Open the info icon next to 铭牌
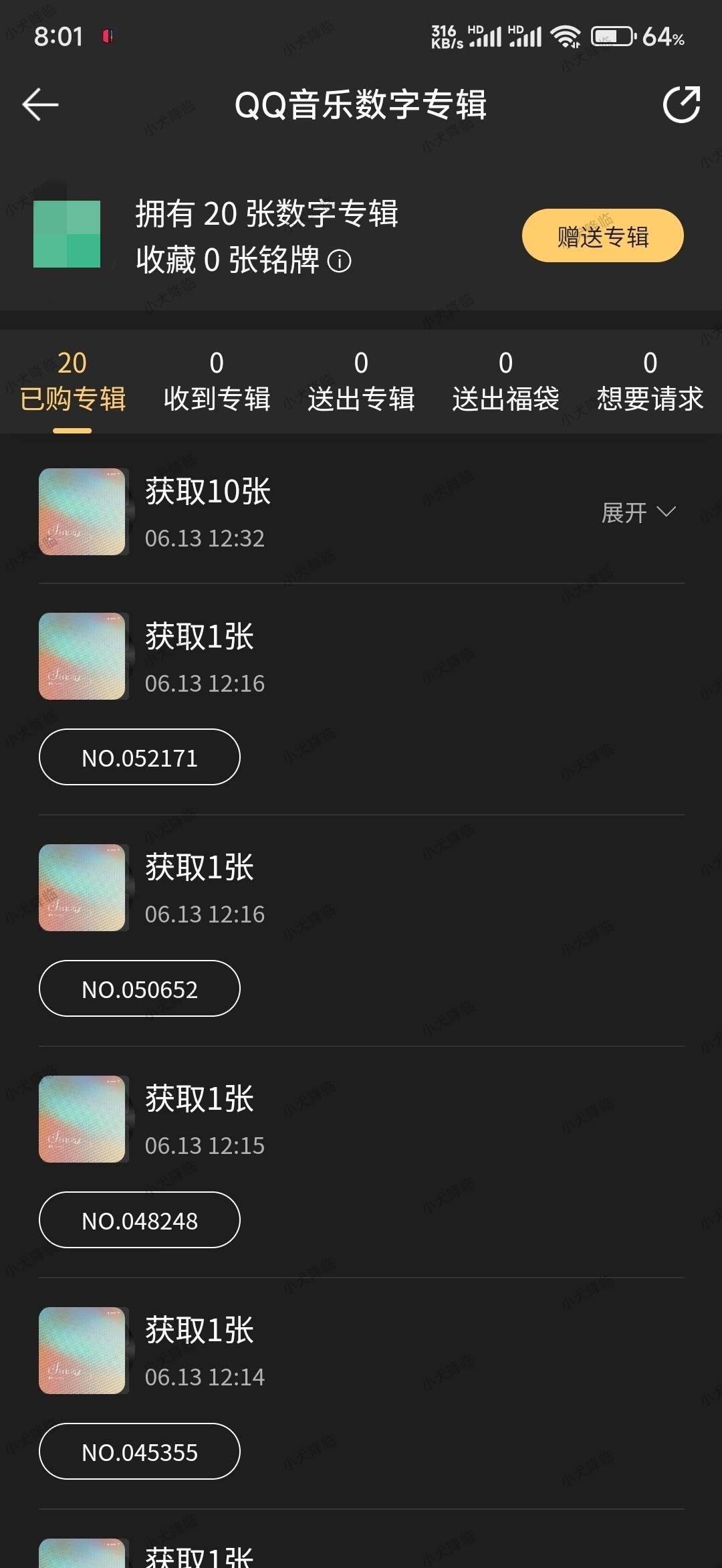Viewport: 722px width, 1568px height. [340, 261]
